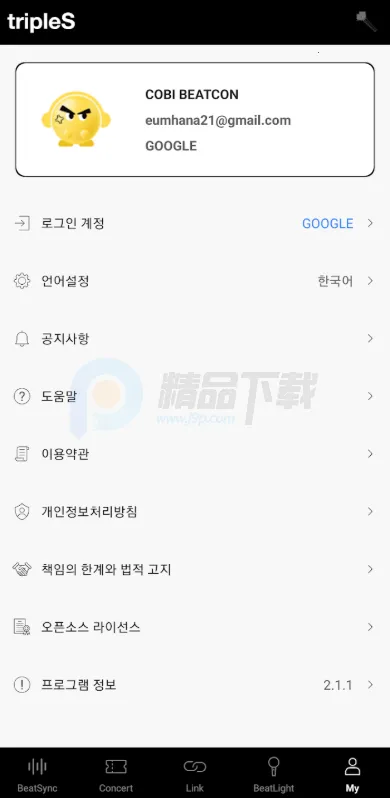Open 개인정보처리방침 privacy policy
The width and height of the screenshot is (390, 798).
click(195, 511)
